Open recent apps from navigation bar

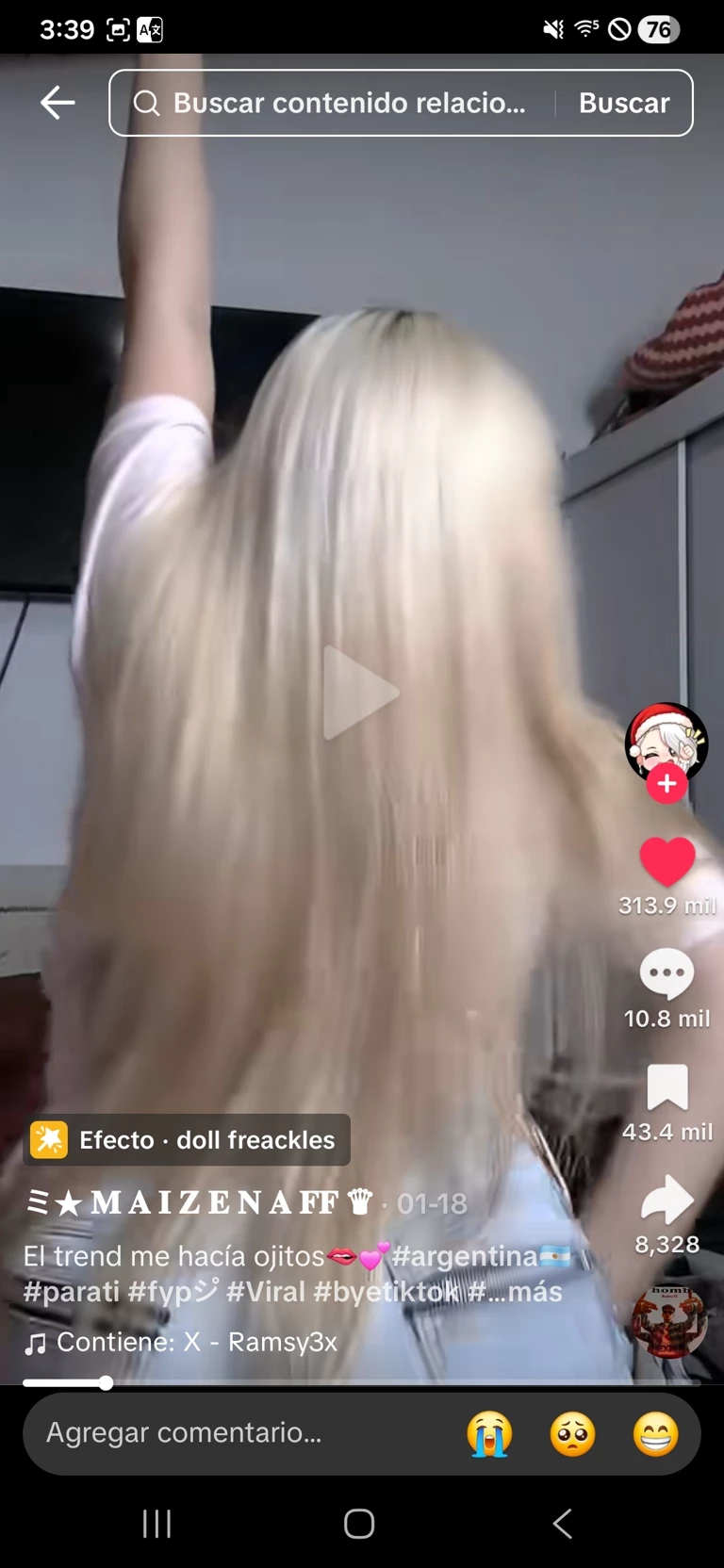click(156, 1524)
